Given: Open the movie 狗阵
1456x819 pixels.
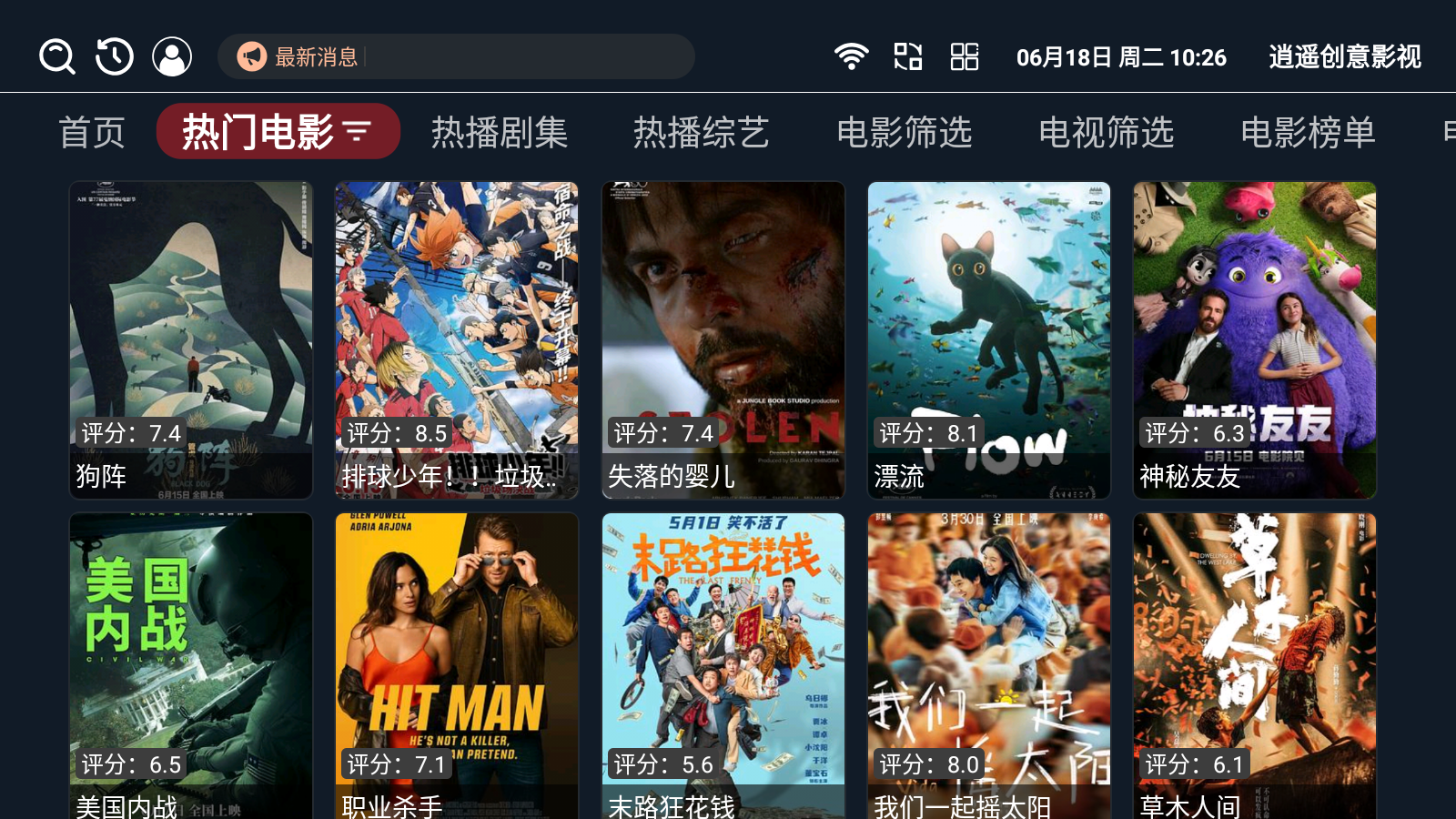Looking at the screenshot, I should point(191,339).
